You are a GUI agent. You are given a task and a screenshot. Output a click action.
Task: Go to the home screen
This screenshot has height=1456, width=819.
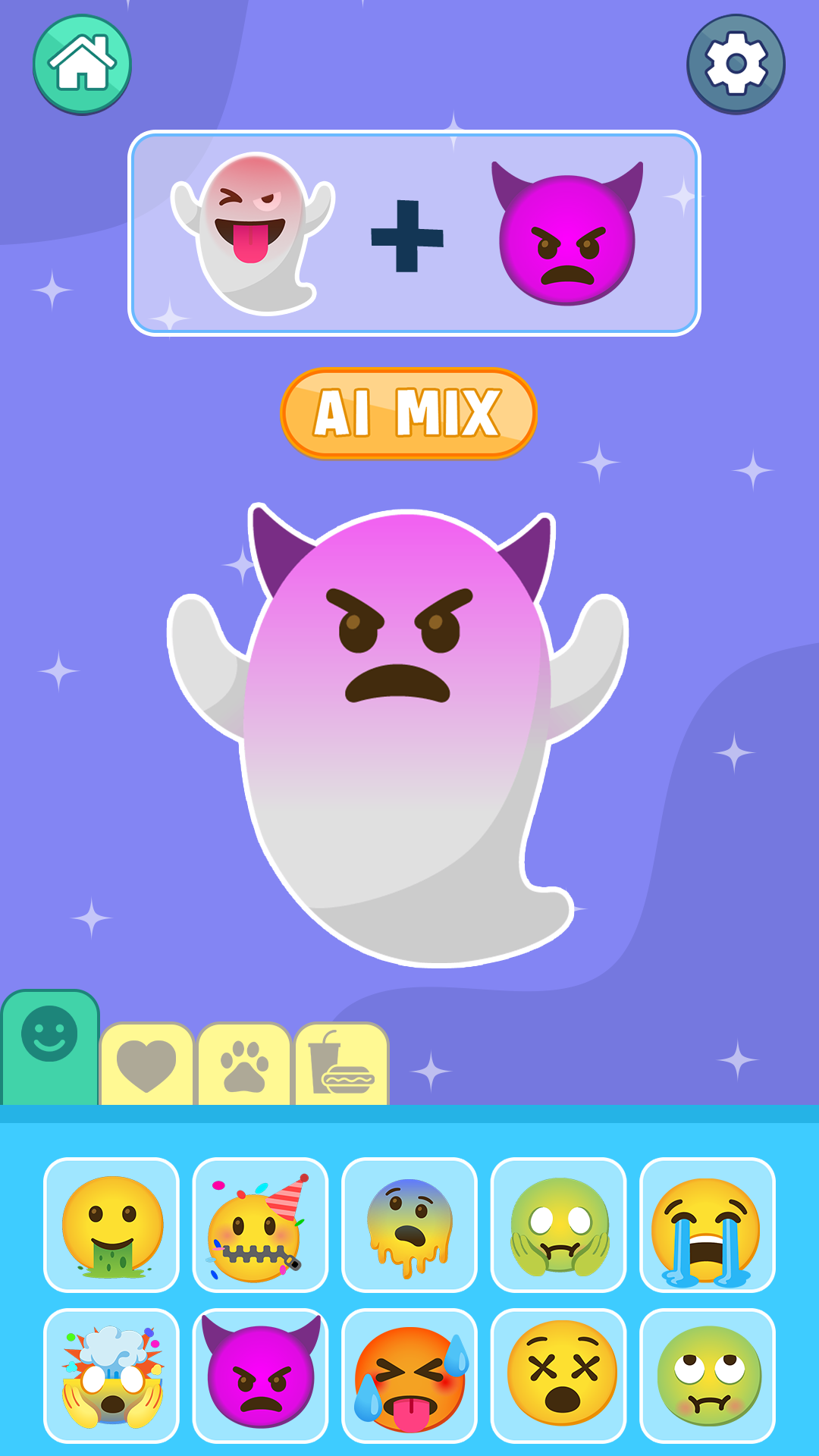coord(82,65)
